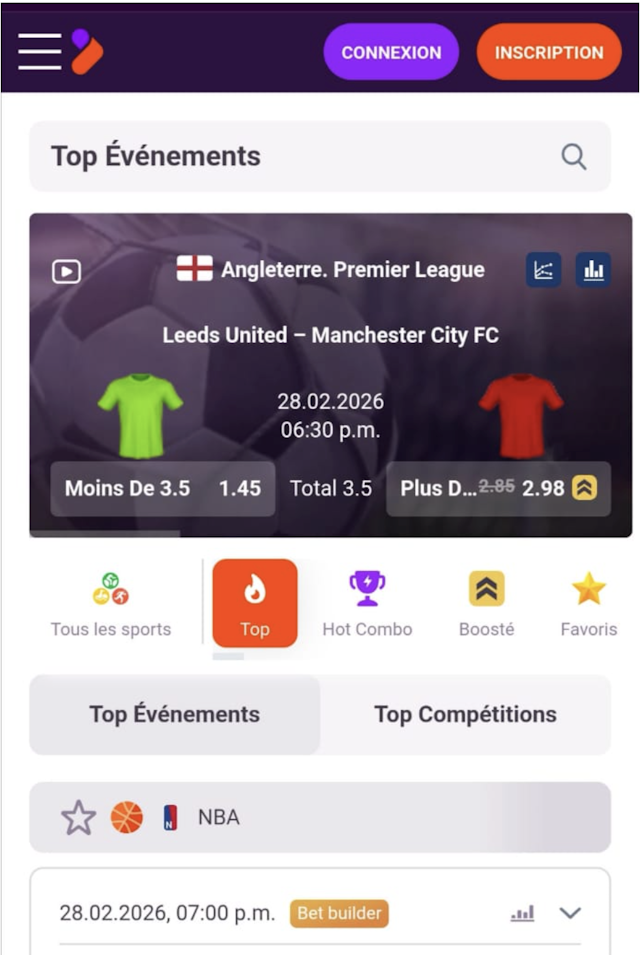The width and height of the screenshot is (640, 955).
Task: Open the hamburger menu
Action: [40, 52]
